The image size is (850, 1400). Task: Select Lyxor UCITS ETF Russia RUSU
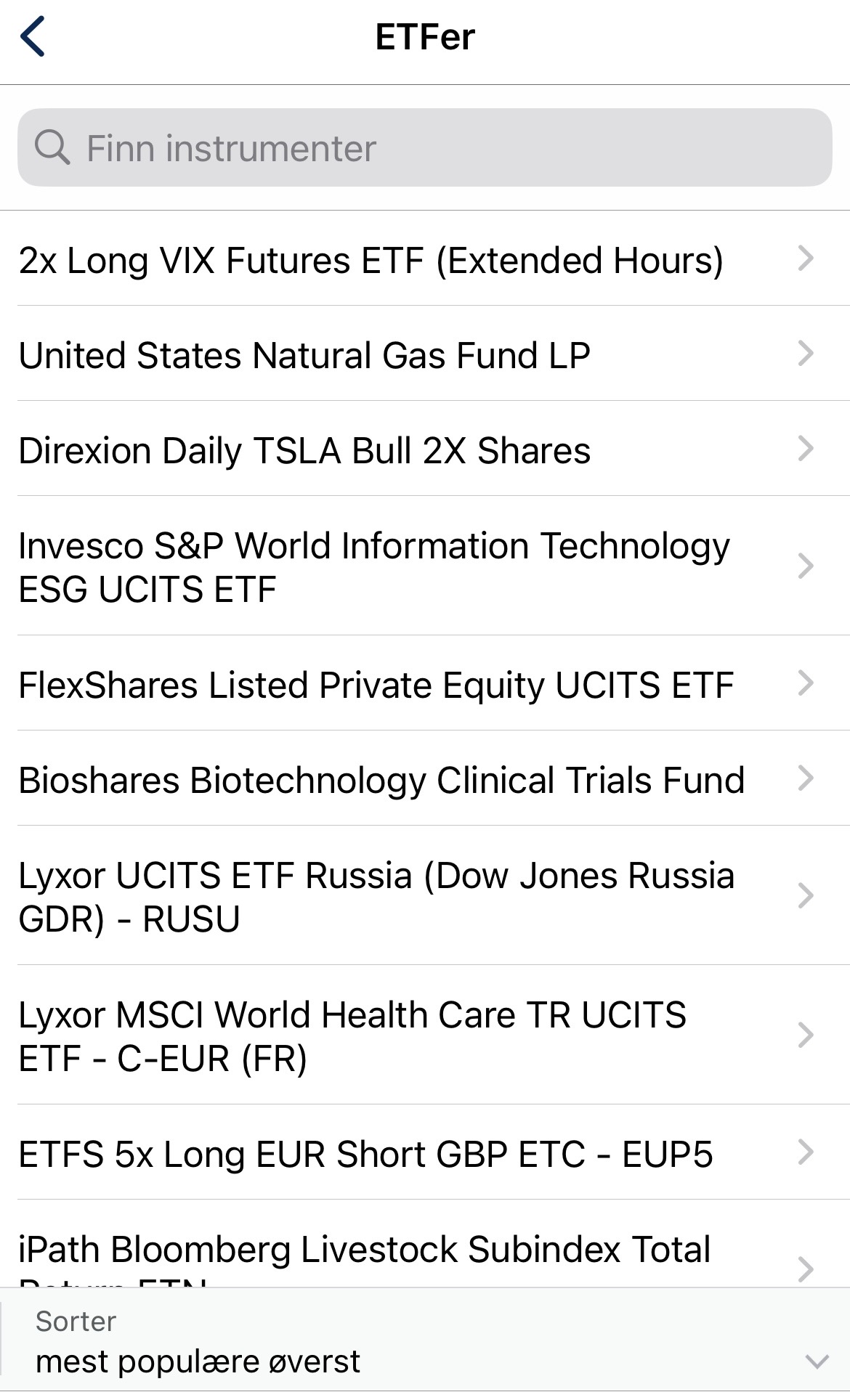pos(407,896)
